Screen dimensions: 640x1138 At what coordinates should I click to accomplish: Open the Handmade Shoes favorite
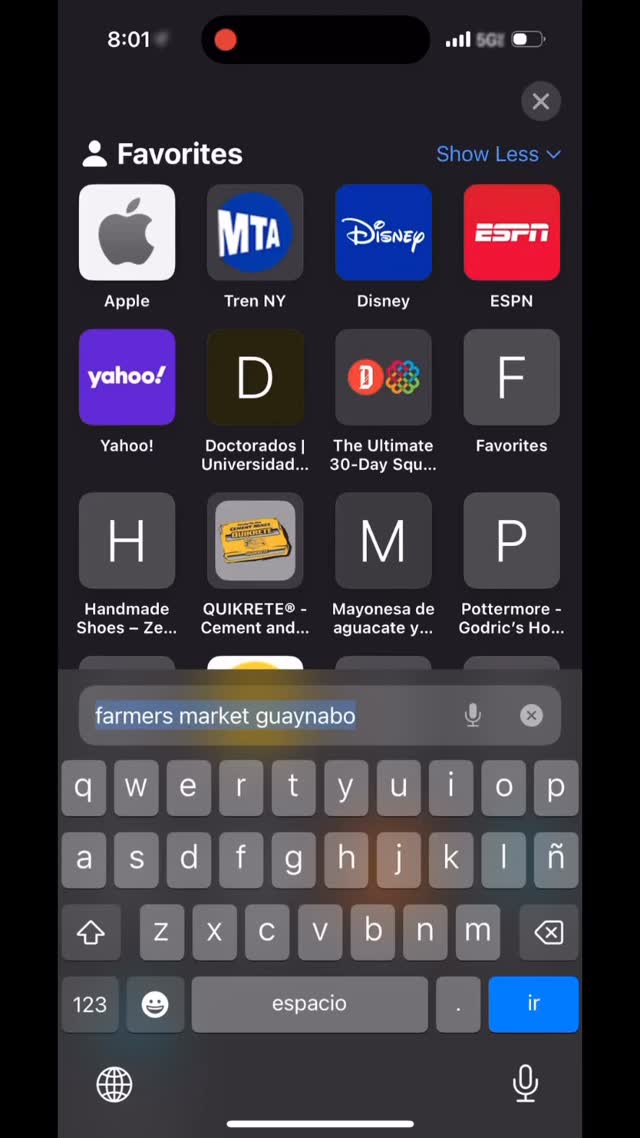click(x=127, y=541)
